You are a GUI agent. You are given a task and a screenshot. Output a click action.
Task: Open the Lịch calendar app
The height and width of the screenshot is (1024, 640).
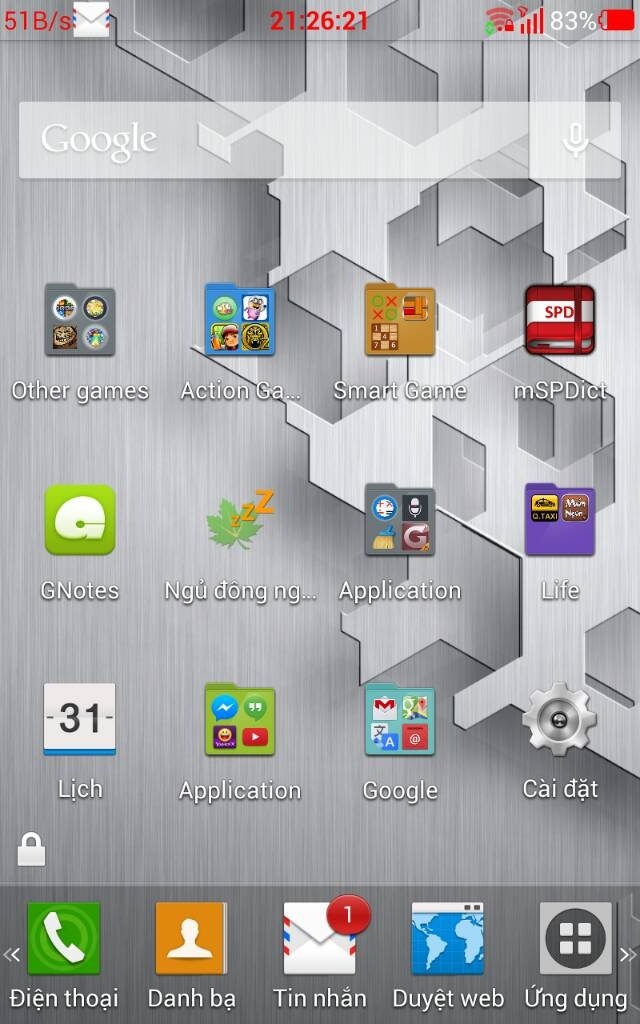80,719
